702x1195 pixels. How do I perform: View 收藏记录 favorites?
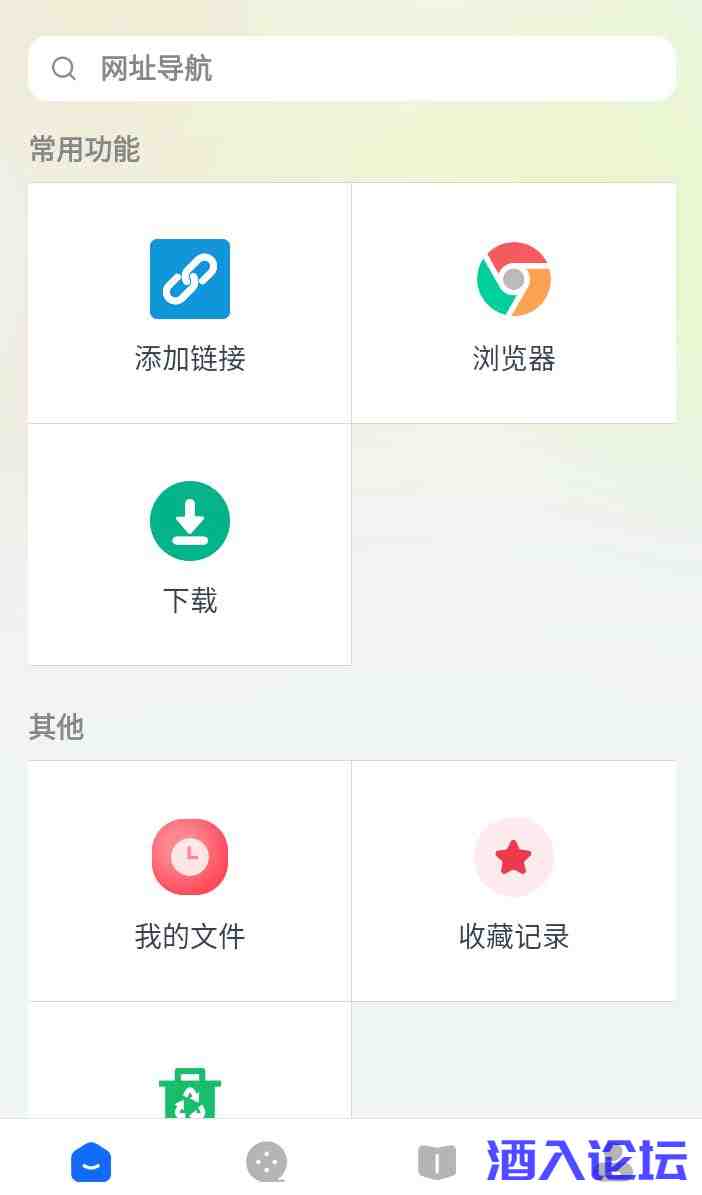514,881
